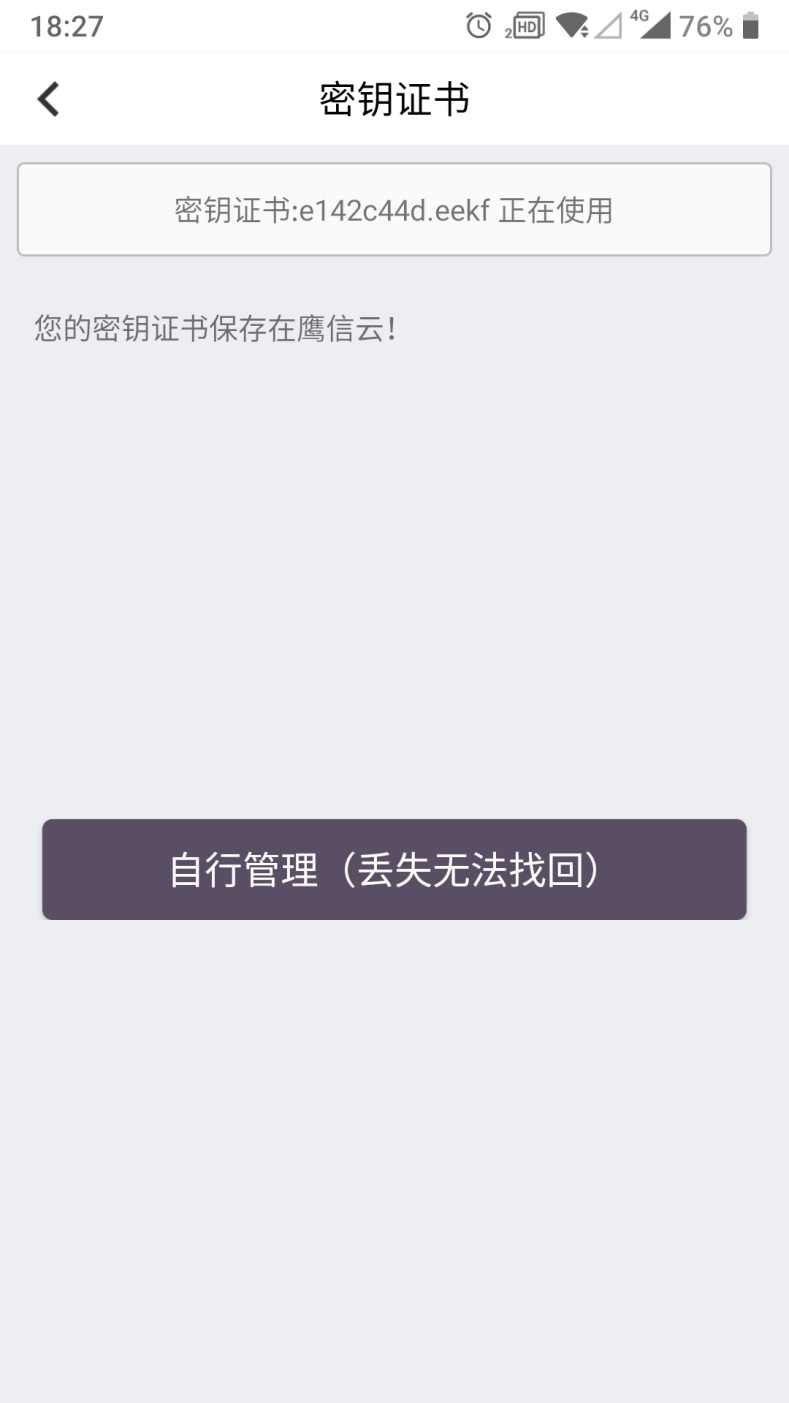Screen dimensions: 789x1403
Task: Go back from the 密钥证书 page
Action: point(48,99)
